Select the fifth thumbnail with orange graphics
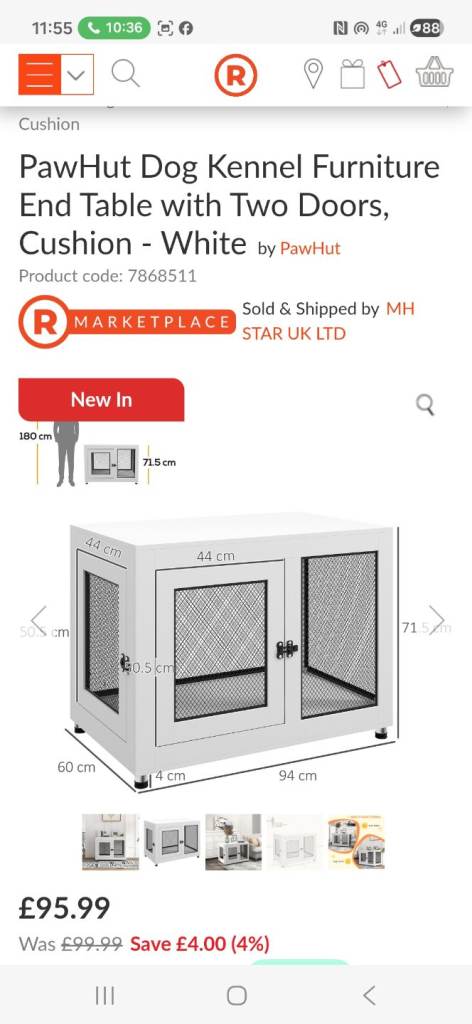Screen dimensions: 472x1024 [356, 842]
